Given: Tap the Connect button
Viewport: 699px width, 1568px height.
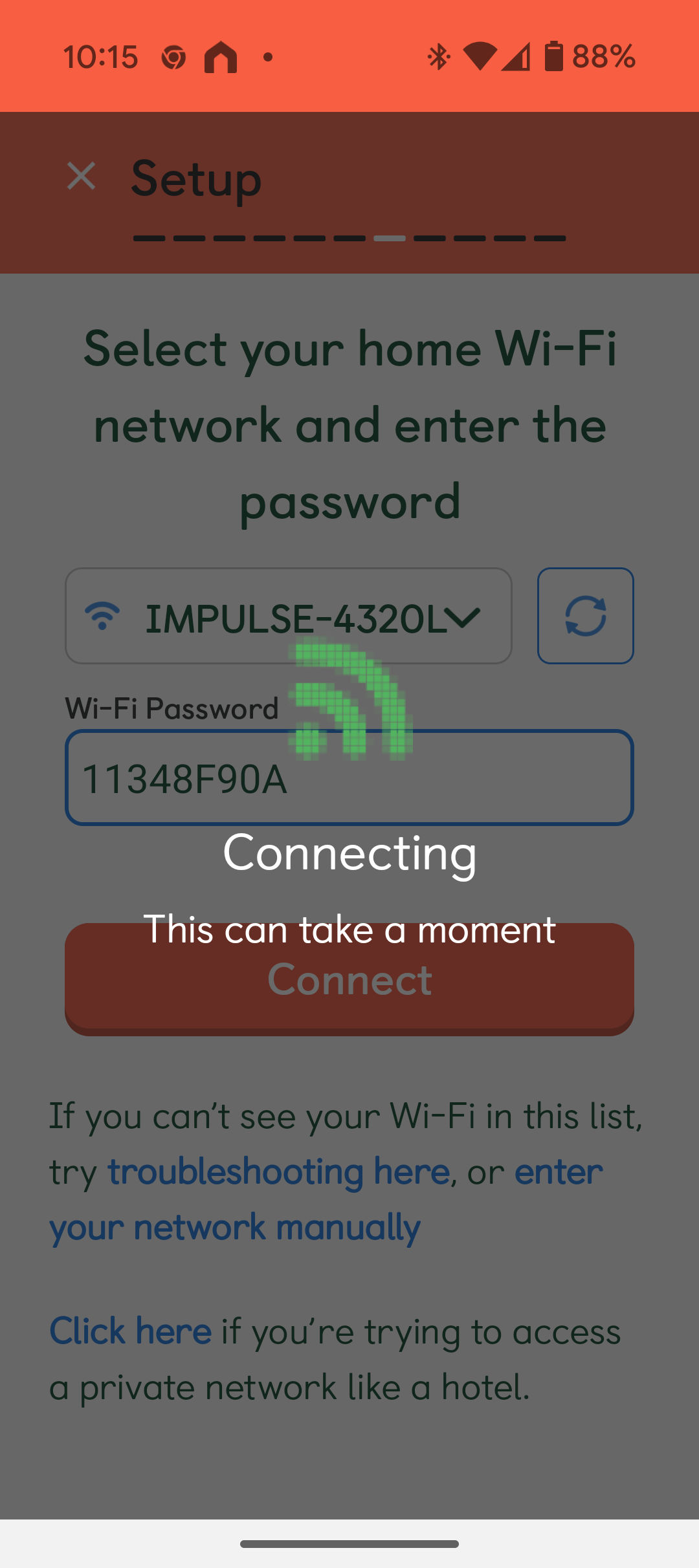Looking at the screenshot, I should tap(349, 979).
